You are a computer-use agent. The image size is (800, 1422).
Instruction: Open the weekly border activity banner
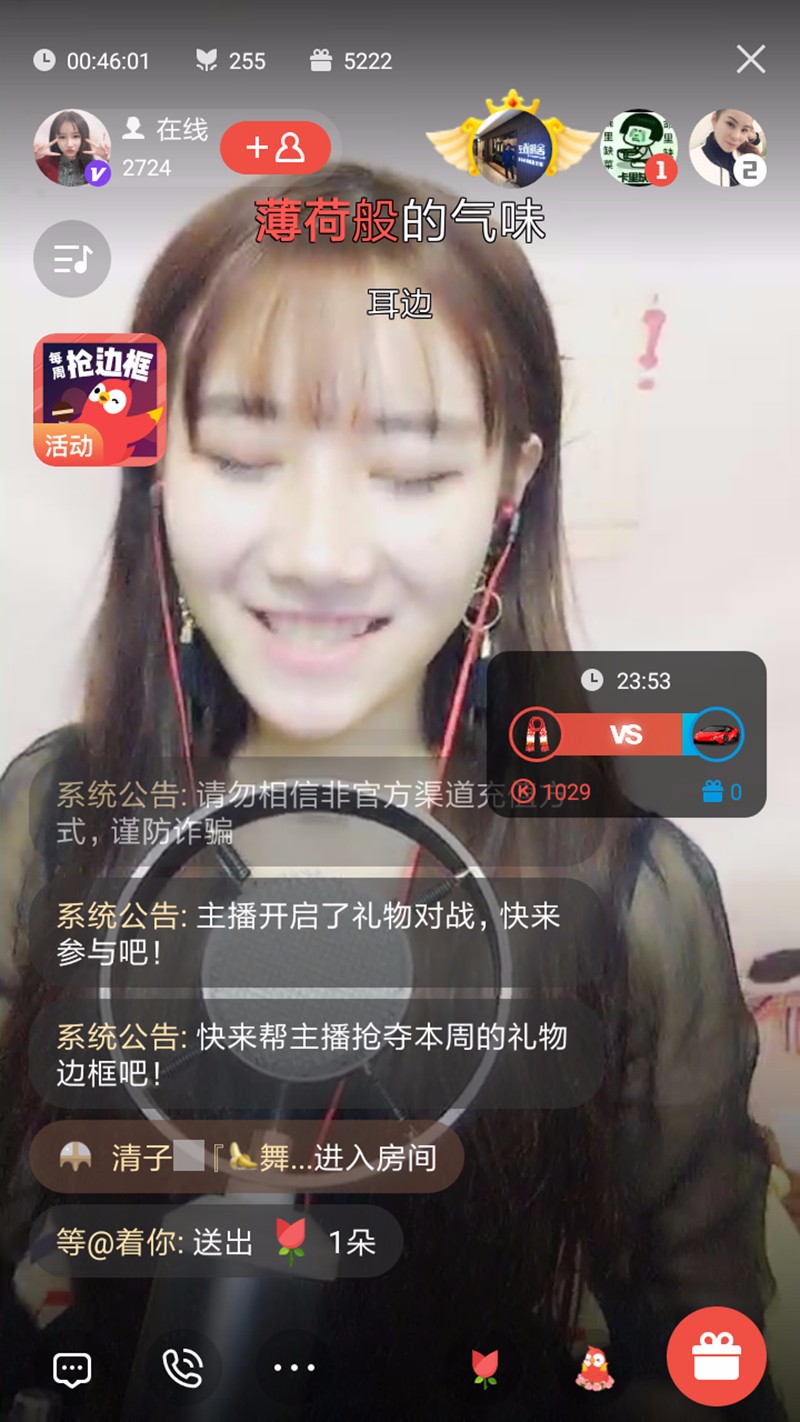(x=100, y=400)
